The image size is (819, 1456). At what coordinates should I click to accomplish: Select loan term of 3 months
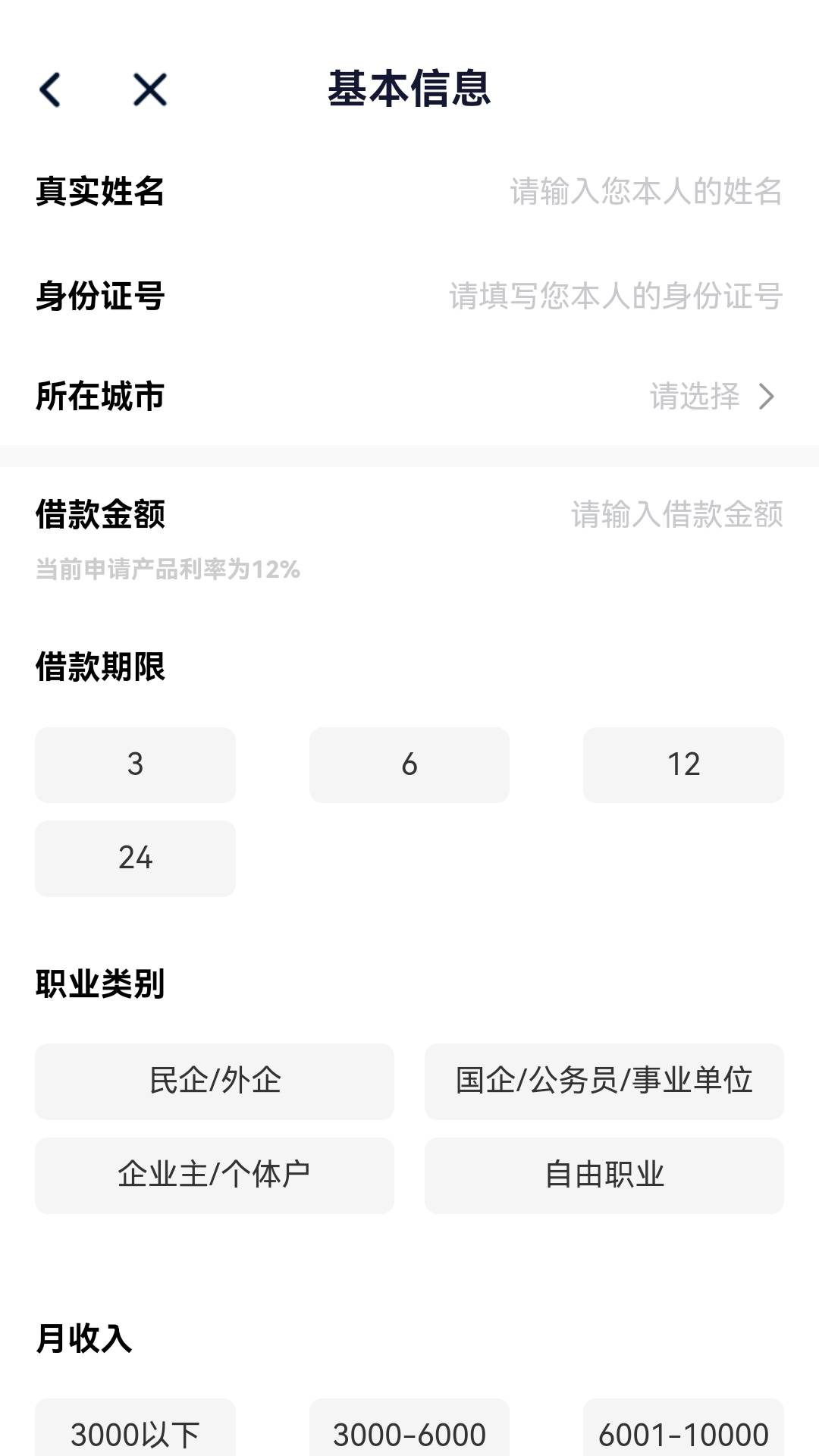(x=134, y=765)
